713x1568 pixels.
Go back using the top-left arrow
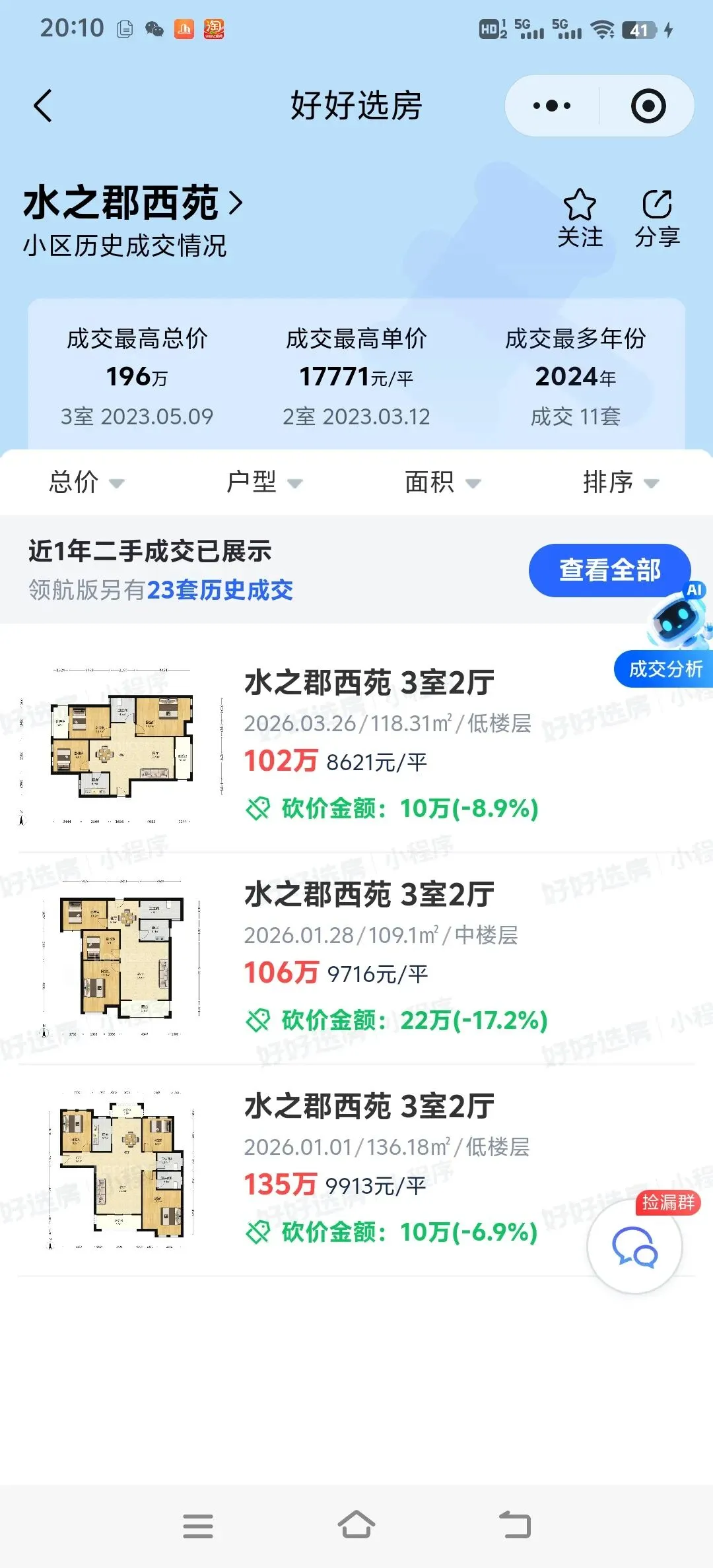(x=43, y=106)
